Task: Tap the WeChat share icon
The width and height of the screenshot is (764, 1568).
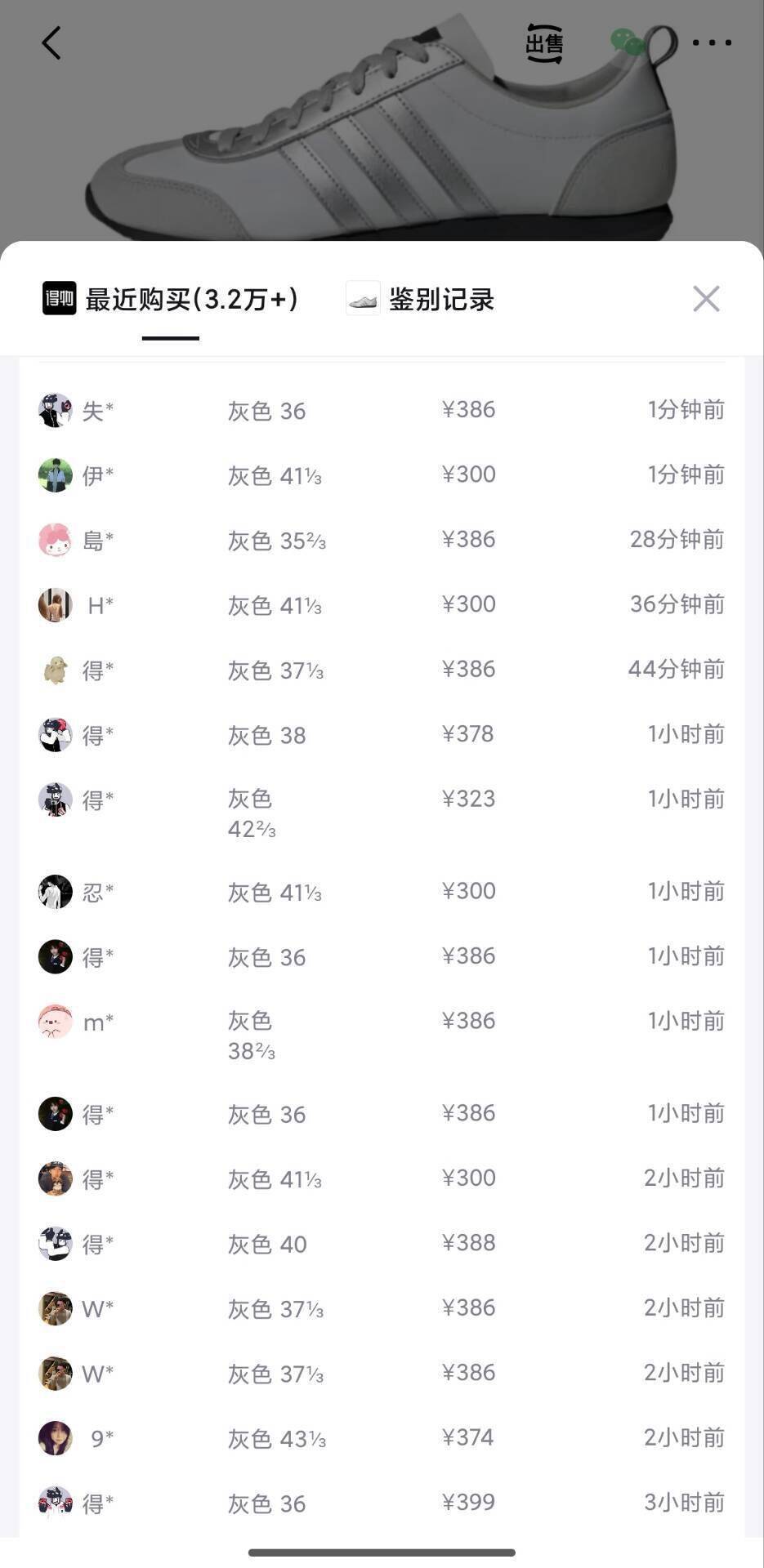Action: click(x=628, y=42)
